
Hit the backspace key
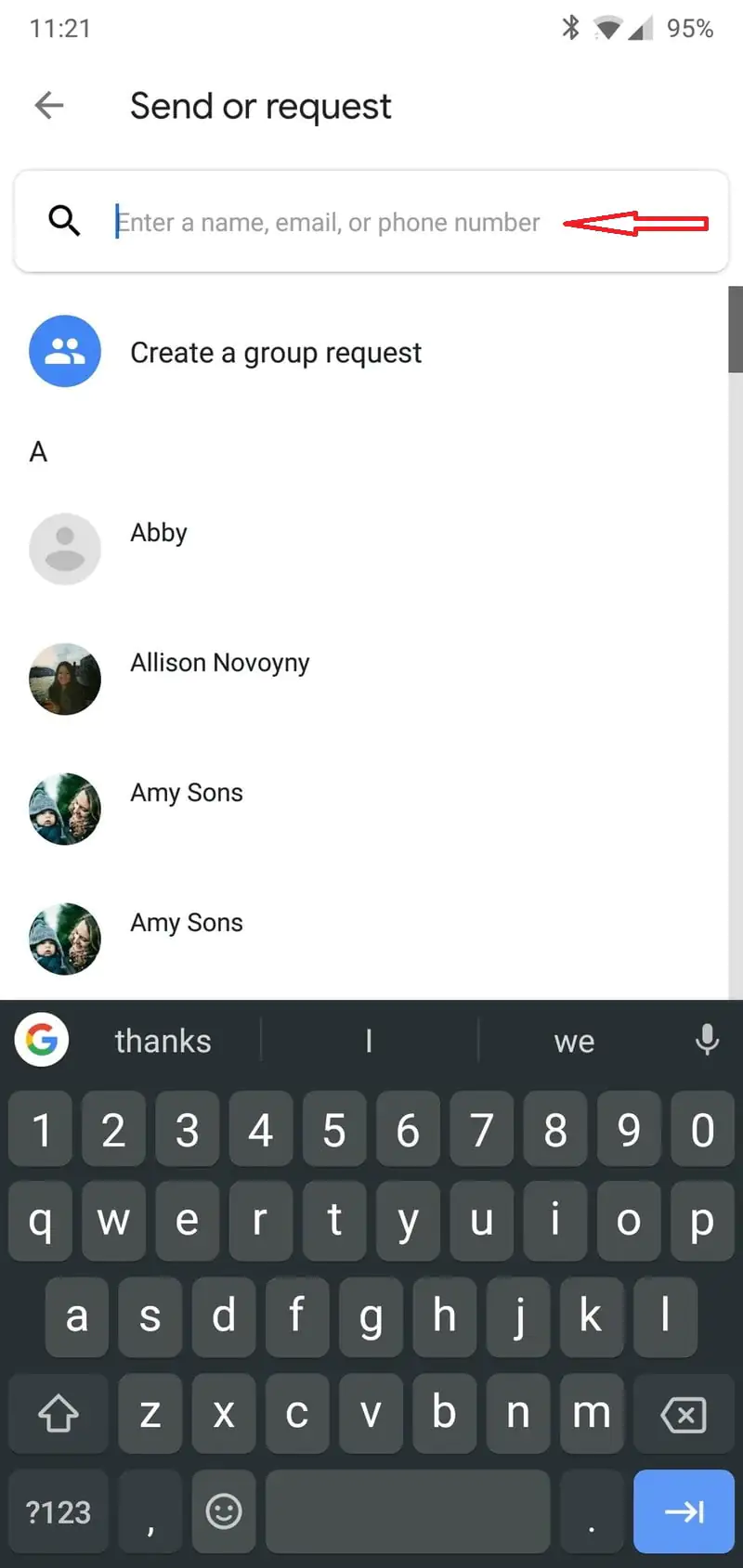tap(684, 1415)
